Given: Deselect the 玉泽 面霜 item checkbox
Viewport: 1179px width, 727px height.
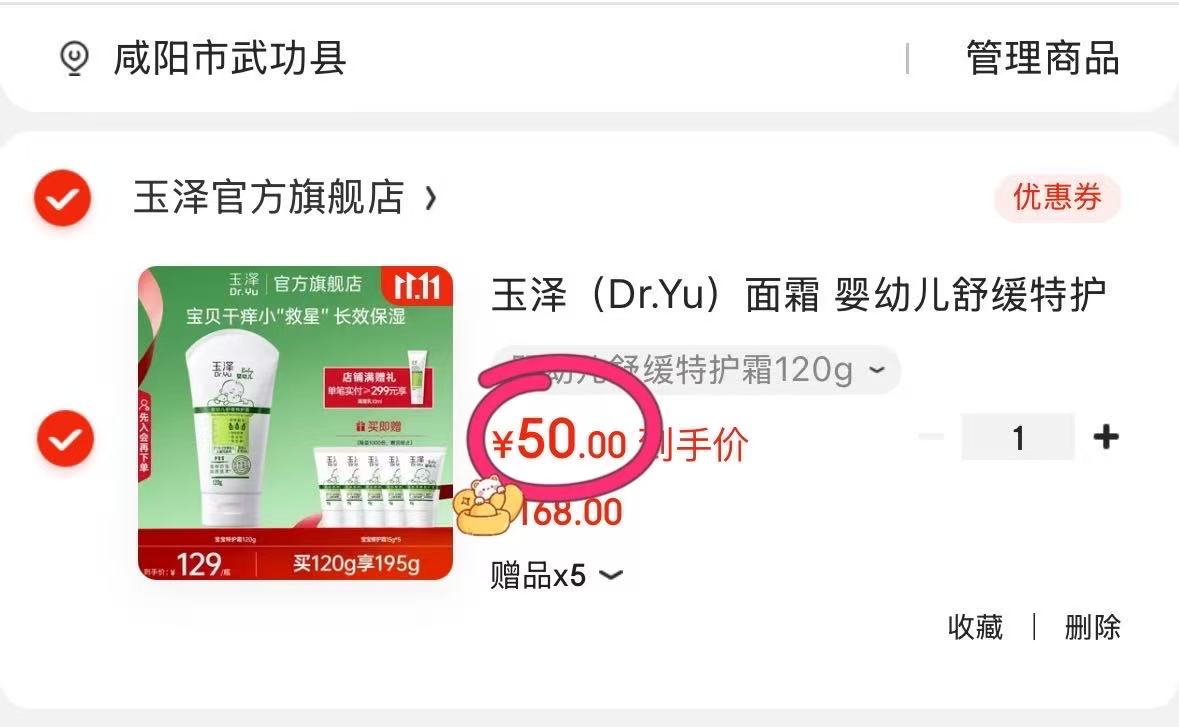Looking at the screenshot, I should [65, 438].
